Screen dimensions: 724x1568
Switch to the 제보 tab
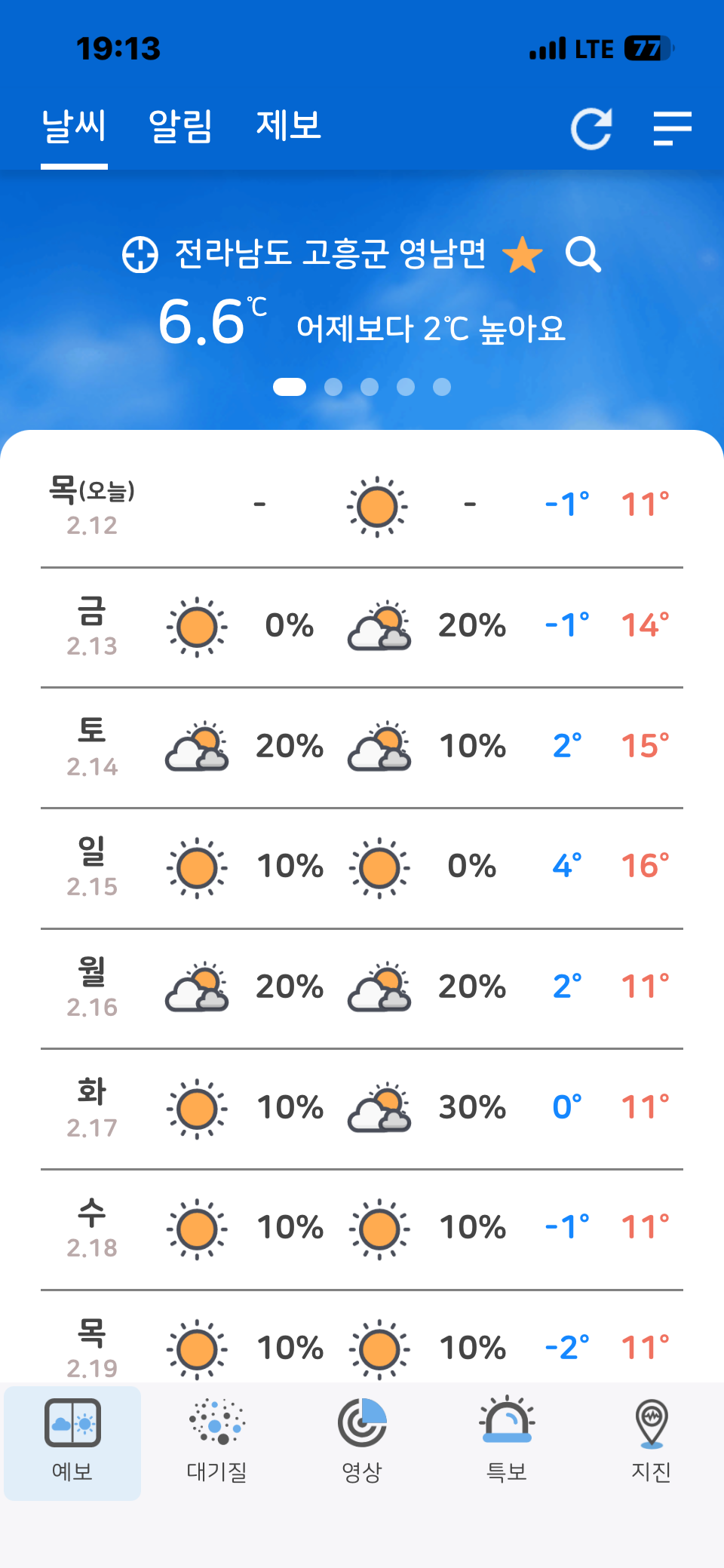pos(289,126)
